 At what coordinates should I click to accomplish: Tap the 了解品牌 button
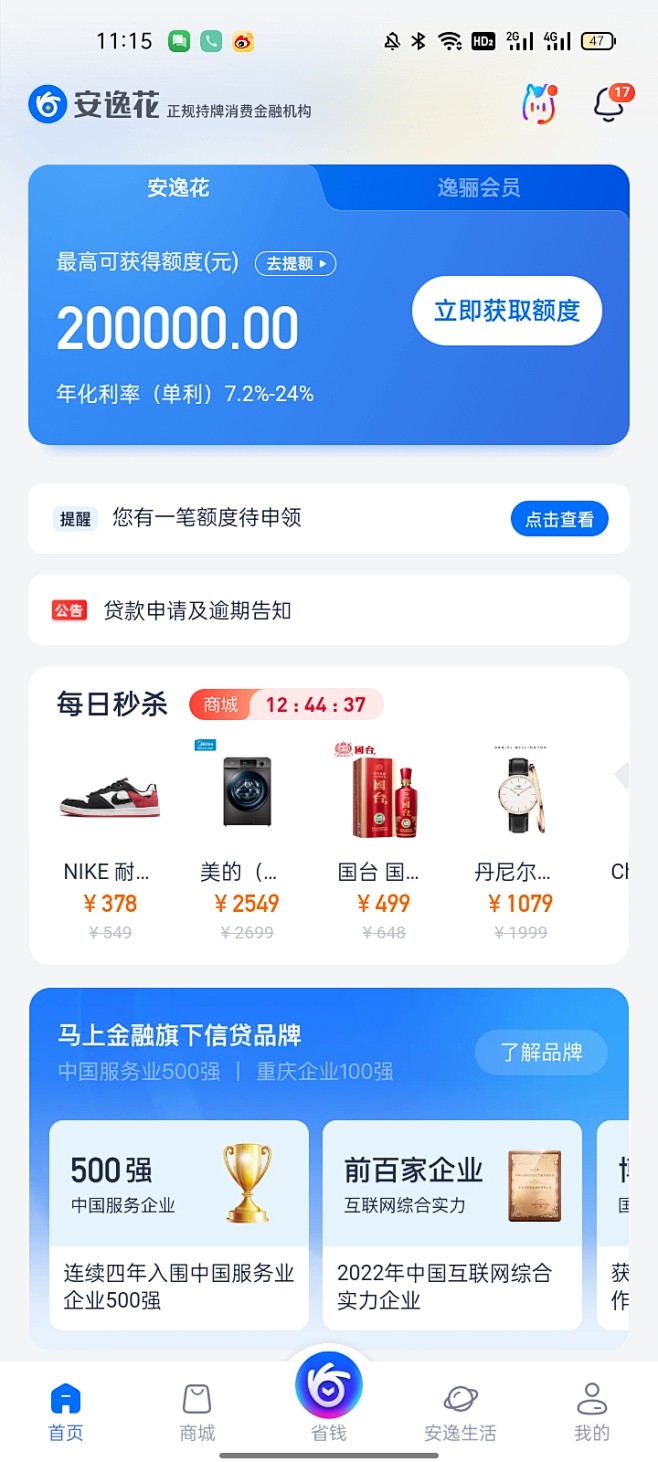(x=541, y=1052)
